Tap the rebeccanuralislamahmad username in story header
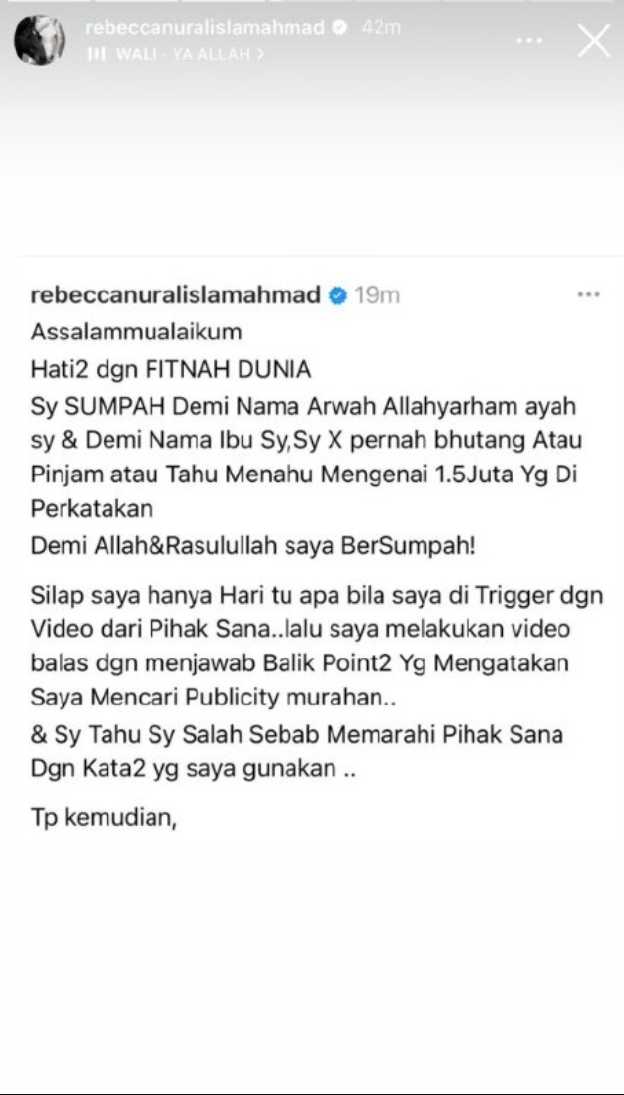The image size is (624, 1095). (x=205, y=28)
